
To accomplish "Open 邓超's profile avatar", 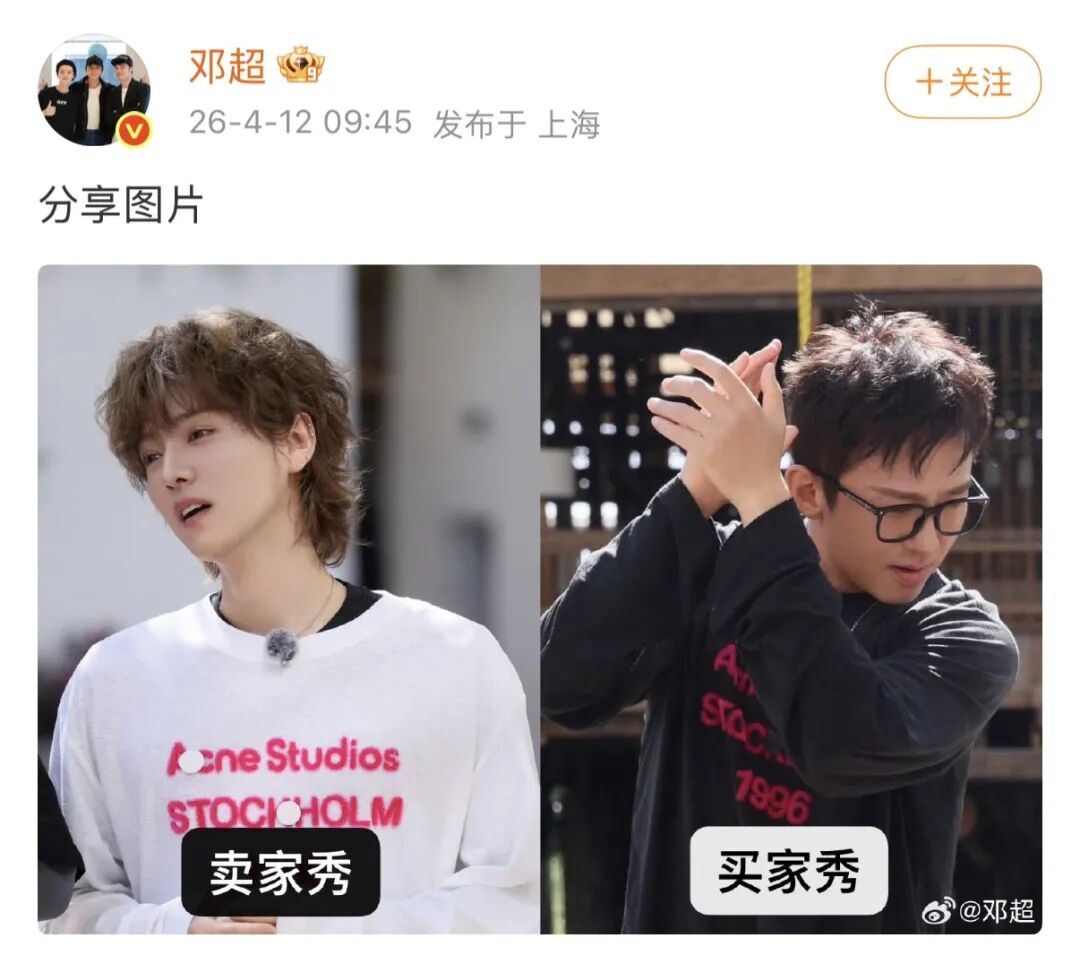I will tap(94, 89).
